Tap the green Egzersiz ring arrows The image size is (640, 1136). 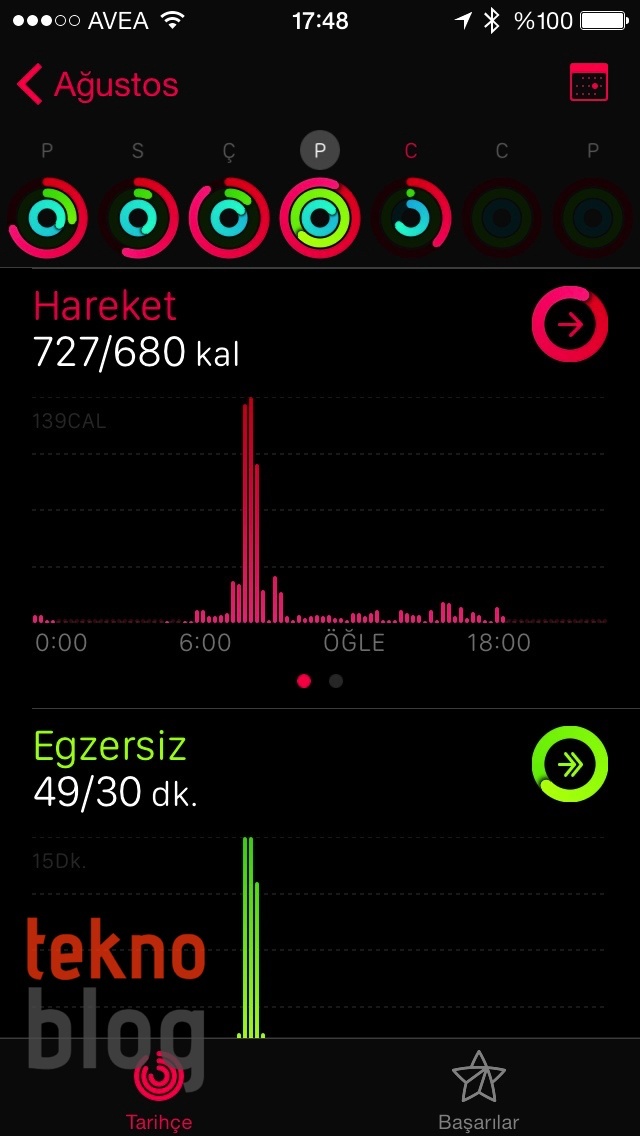(x=569, y=765)
